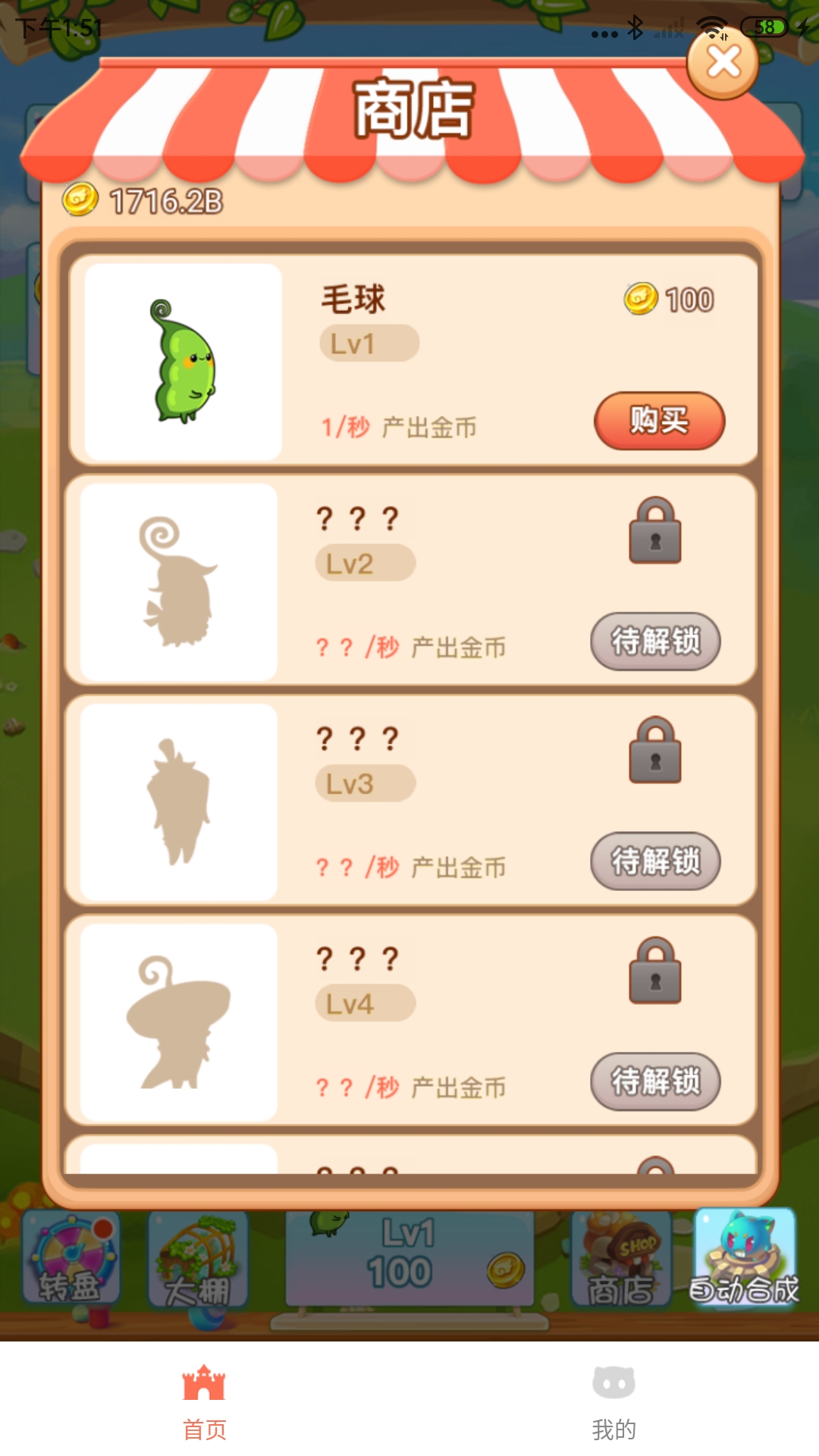Screen dimensions: 819x1456
Task: Close the 商店 shop window
Action: click(722, 64)
